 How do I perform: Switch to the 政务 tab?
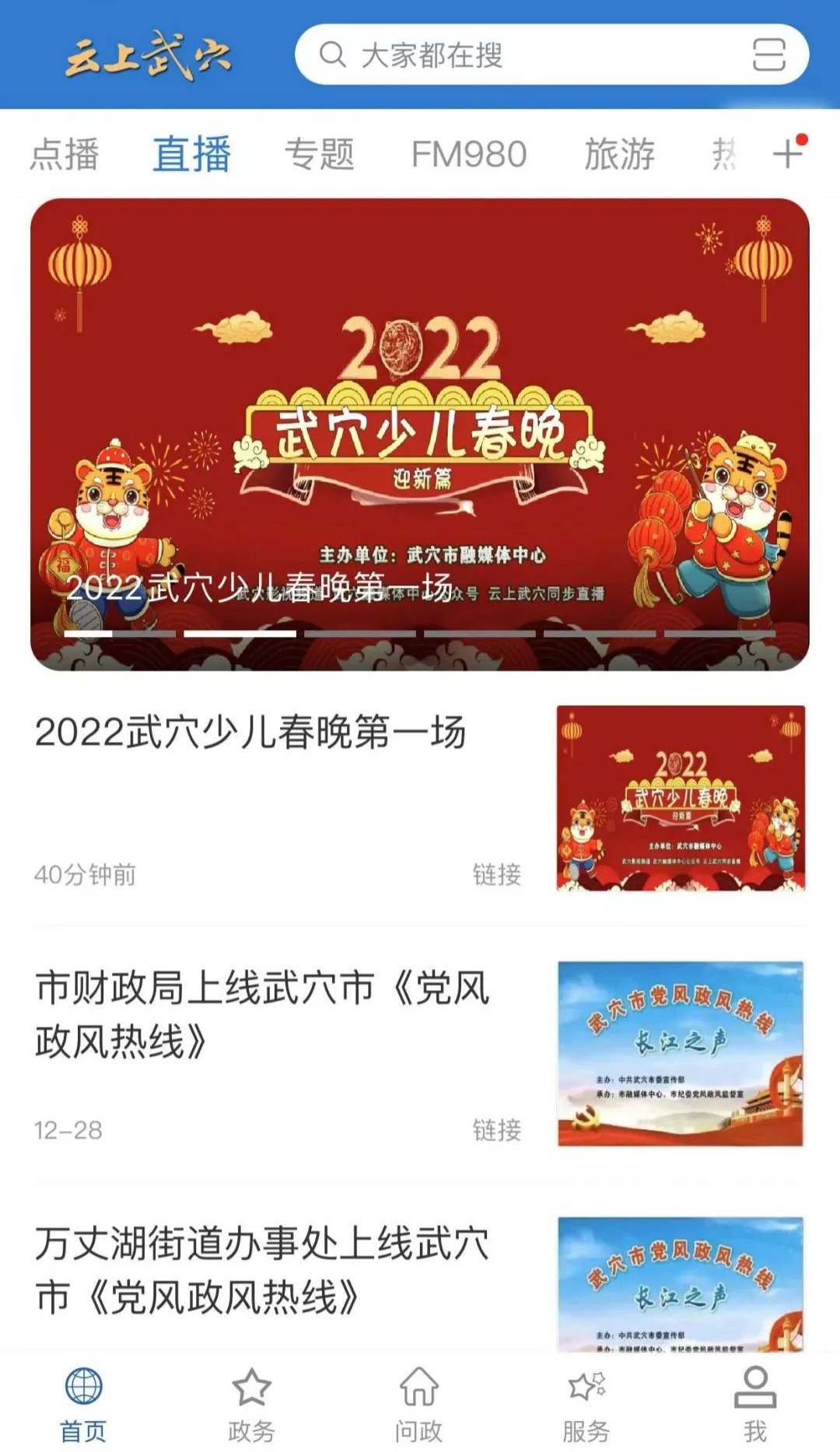[251, 1405]
